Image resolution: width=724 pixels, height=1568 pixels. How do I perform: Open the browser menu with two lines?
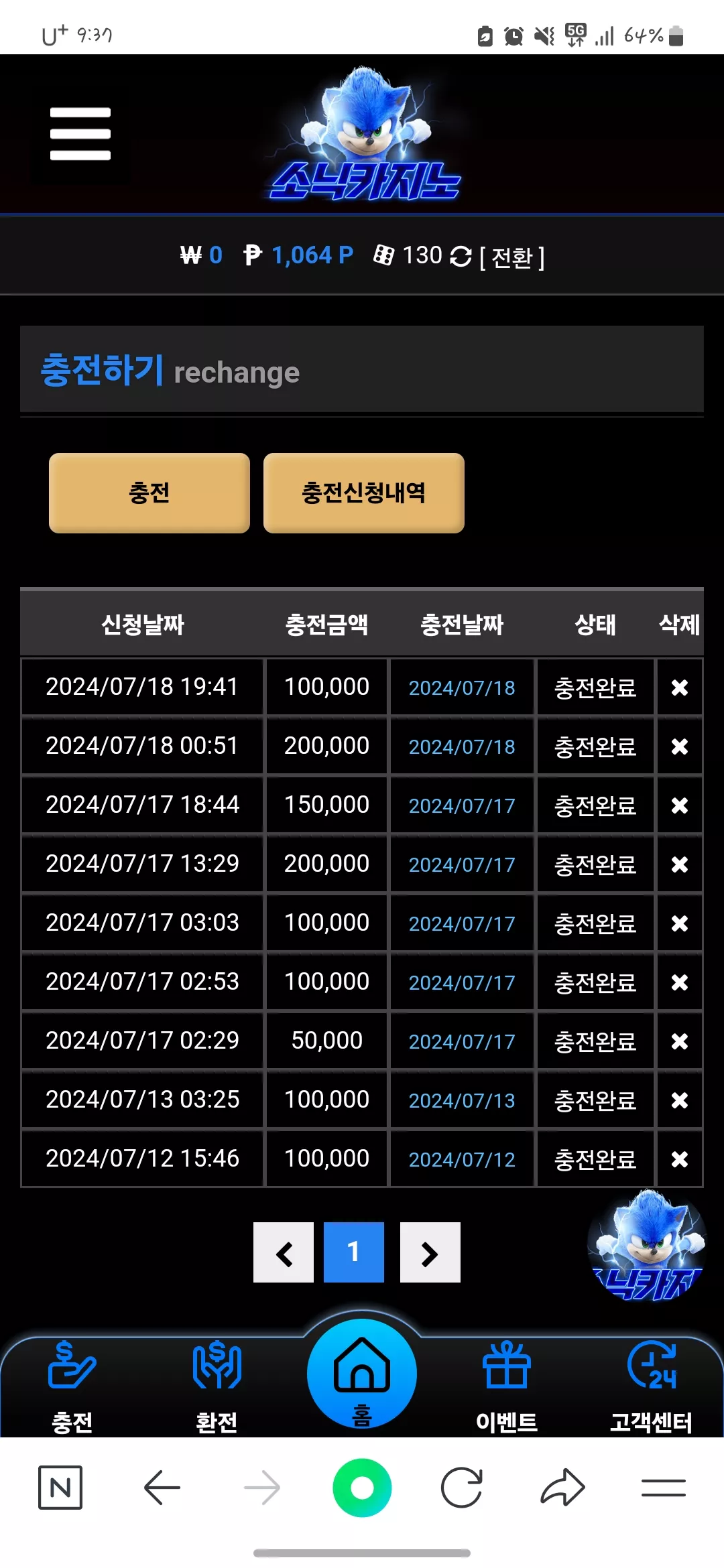coord(664,1488)
